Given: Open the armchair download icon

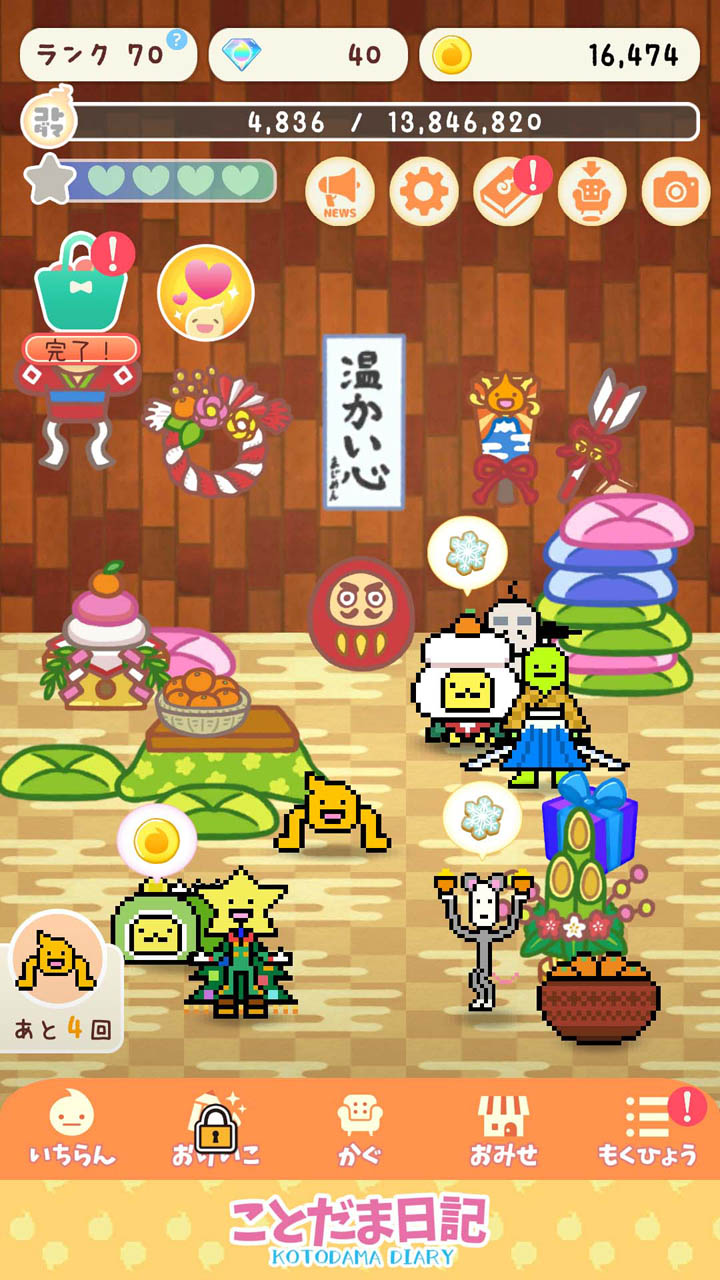Looking at the screenshot, I should [x=592, y=191].
